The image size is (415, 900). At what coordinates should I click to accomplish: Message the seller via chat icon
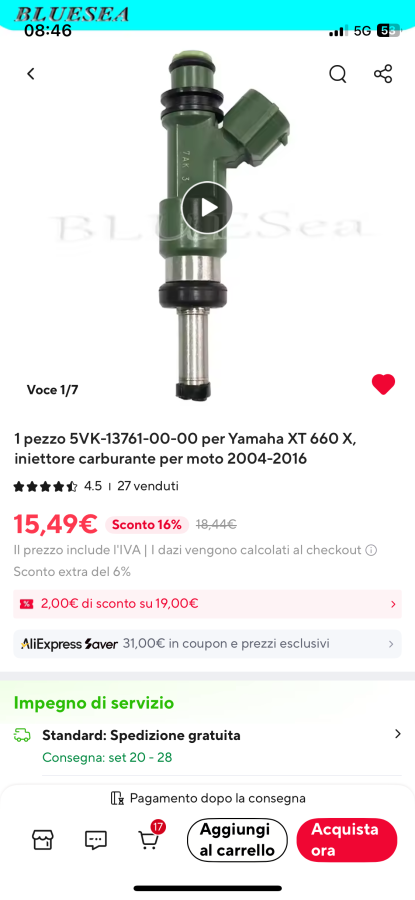(x=96, y=840)
